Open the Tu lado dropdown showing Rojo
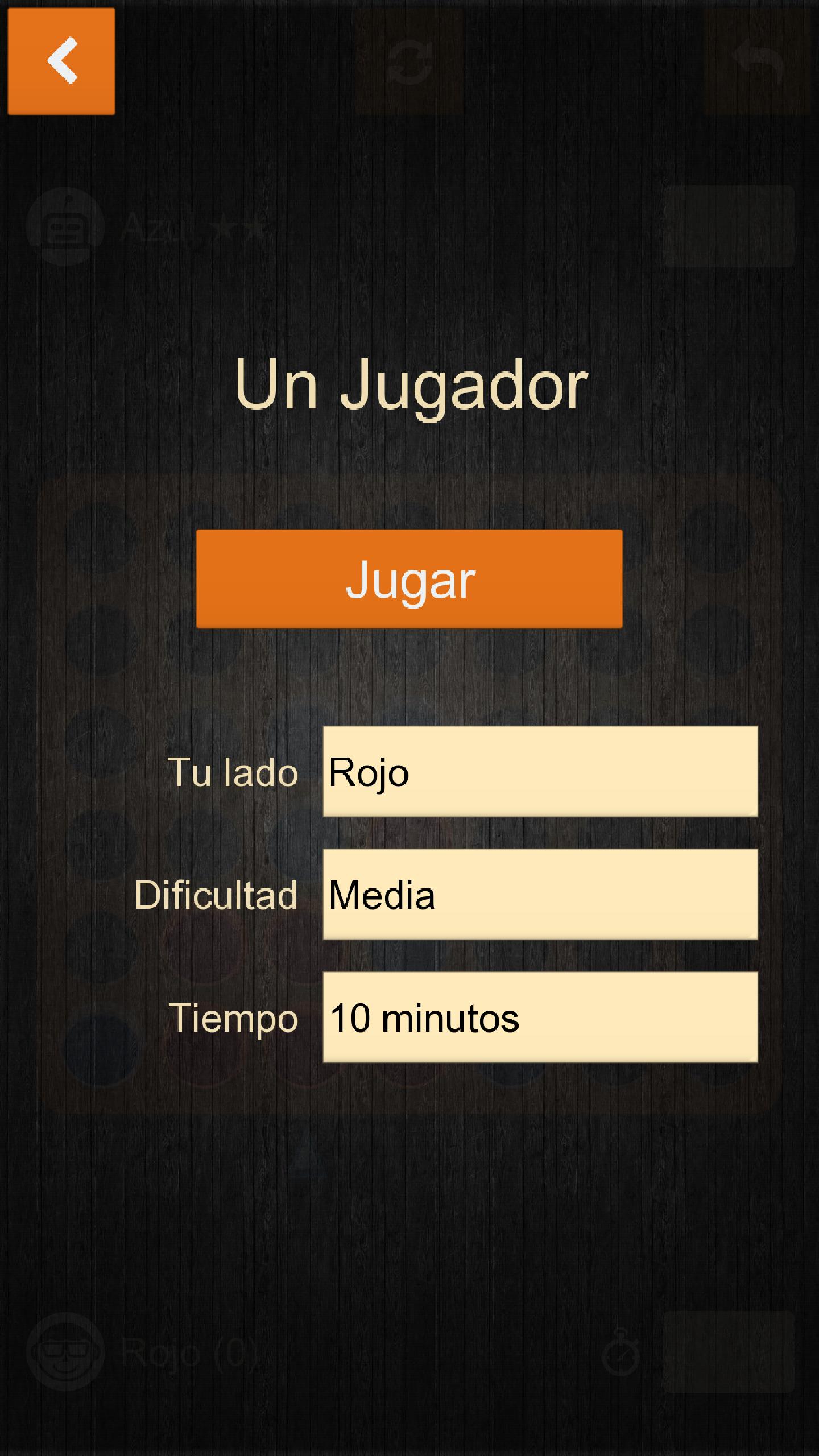 (x=539, y=771)
